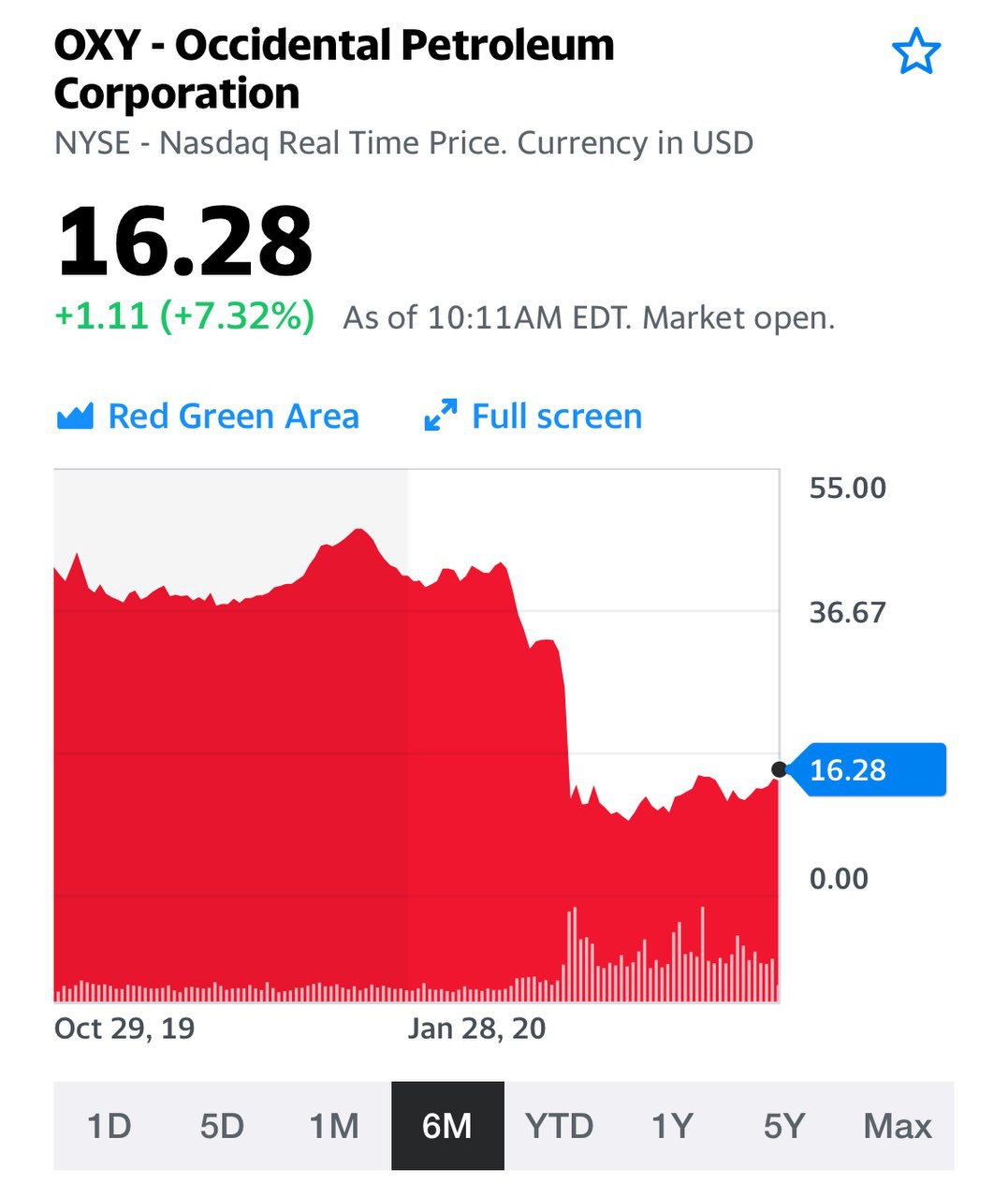Open the Red Green Area chart type
Viewport: 1008px width, 1198px height.
tap(209, 416)
